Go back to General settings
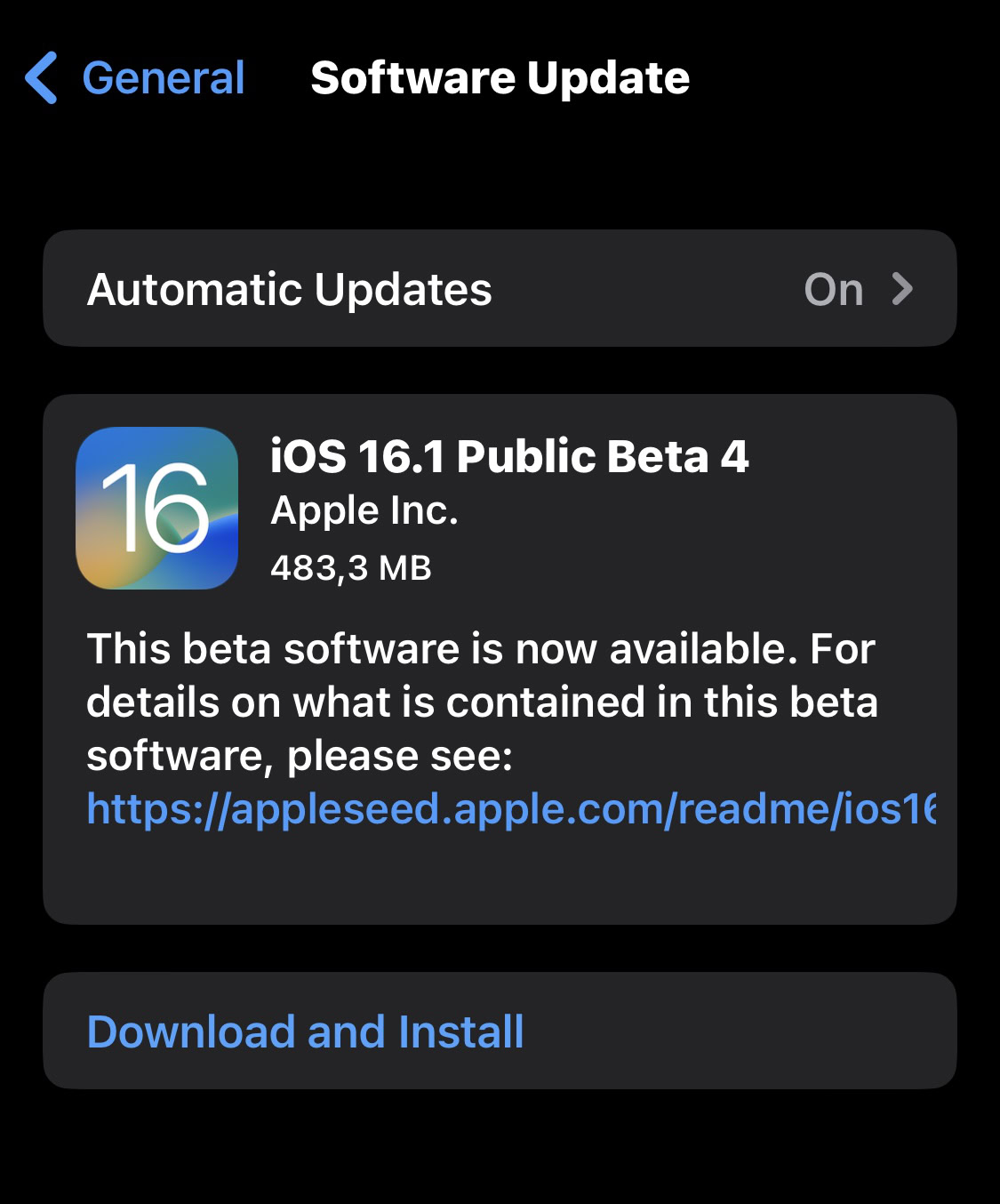 pyautogui.click(x=135, y=78)
